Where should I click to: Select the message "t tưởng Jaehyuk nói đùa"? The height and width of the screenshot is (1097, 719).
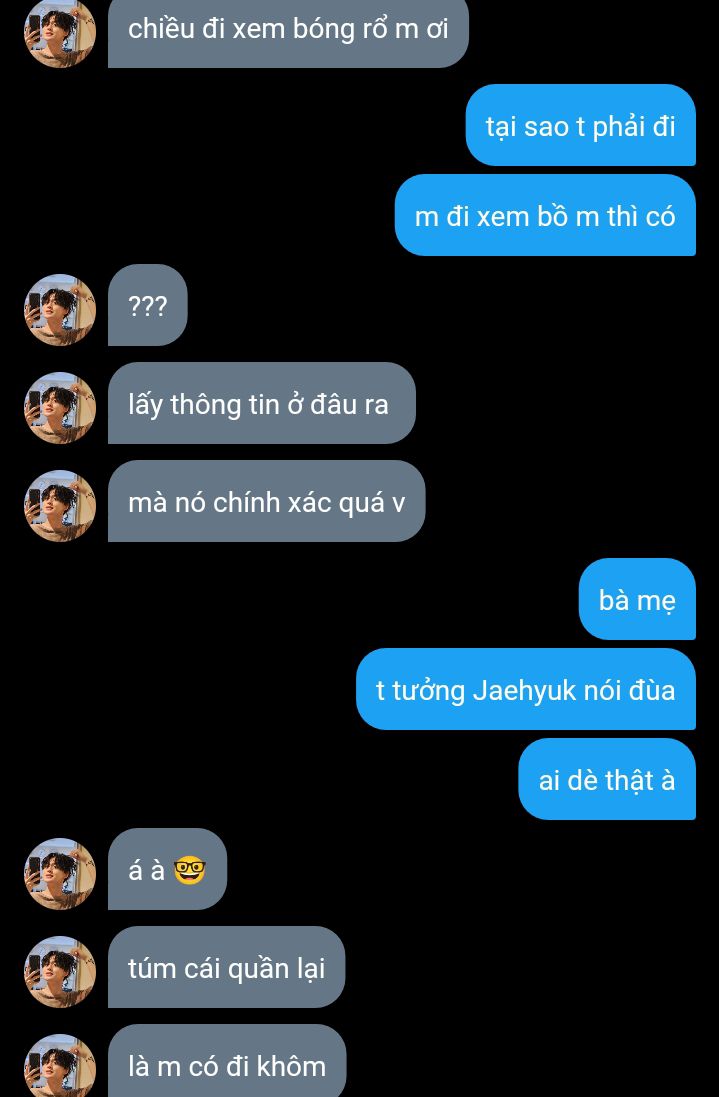pos(525,690)
